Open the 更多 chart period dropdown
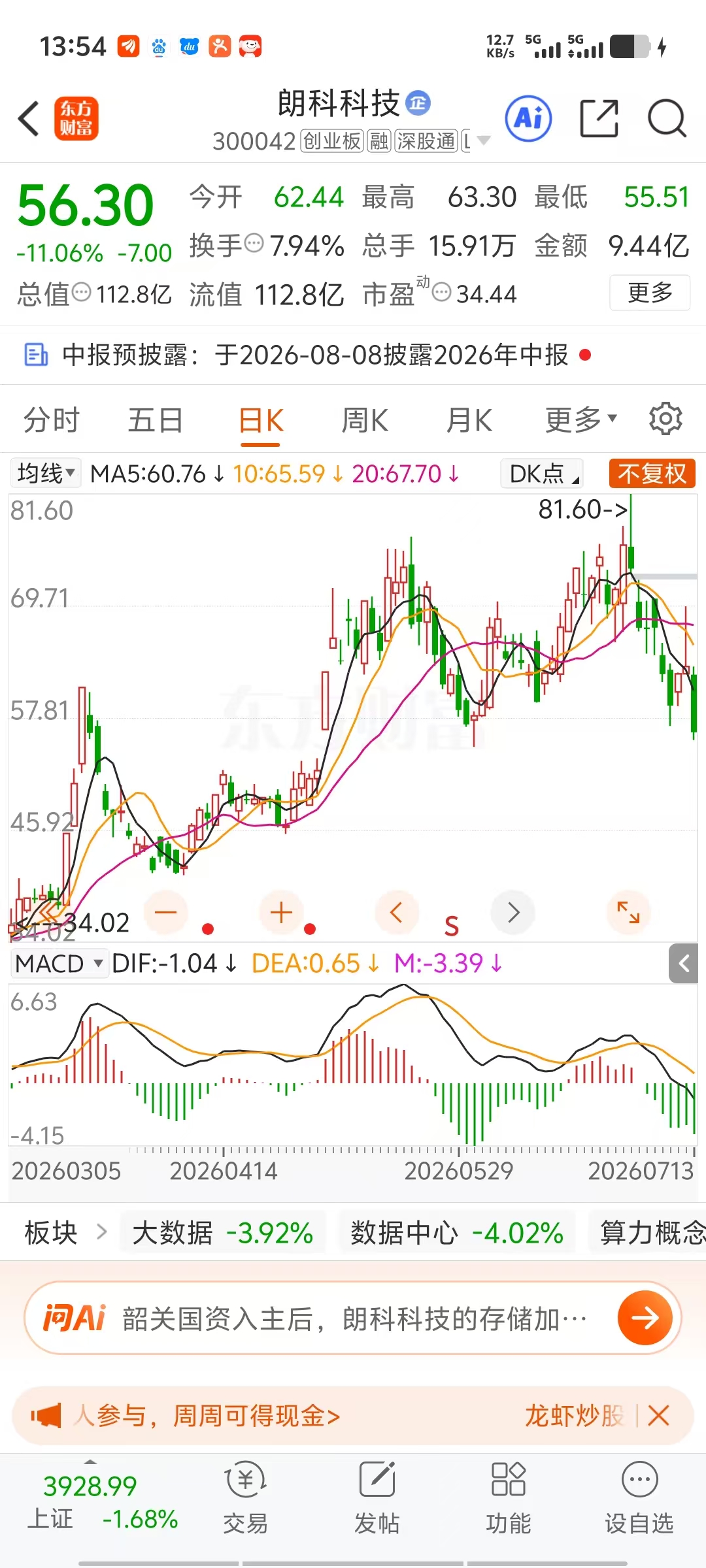The height and width of the screenshot is (1568, 706). point(580,420)
